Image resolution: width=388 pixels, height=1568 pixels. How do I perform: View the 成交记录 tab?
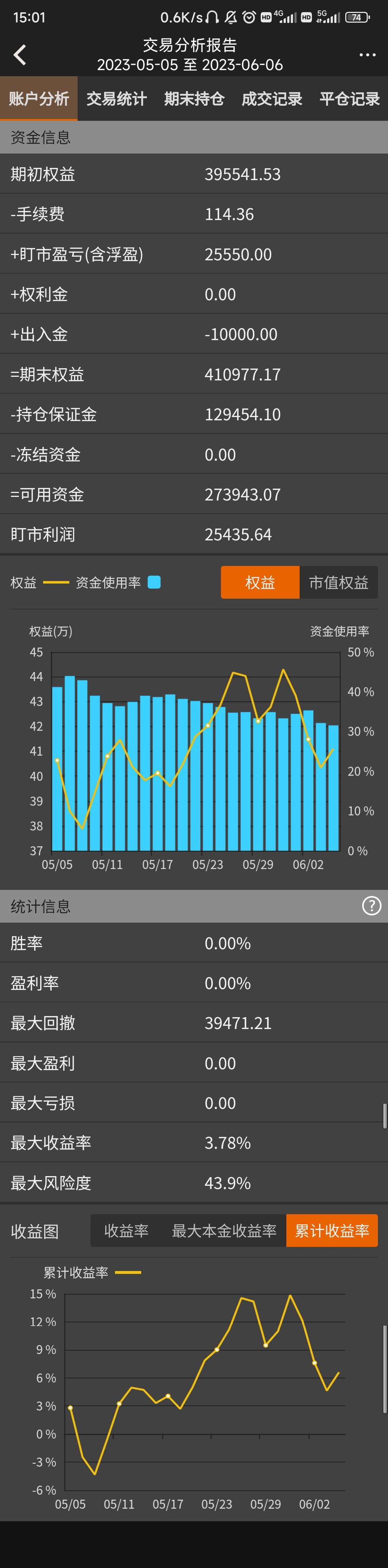[x=272, y=99]
